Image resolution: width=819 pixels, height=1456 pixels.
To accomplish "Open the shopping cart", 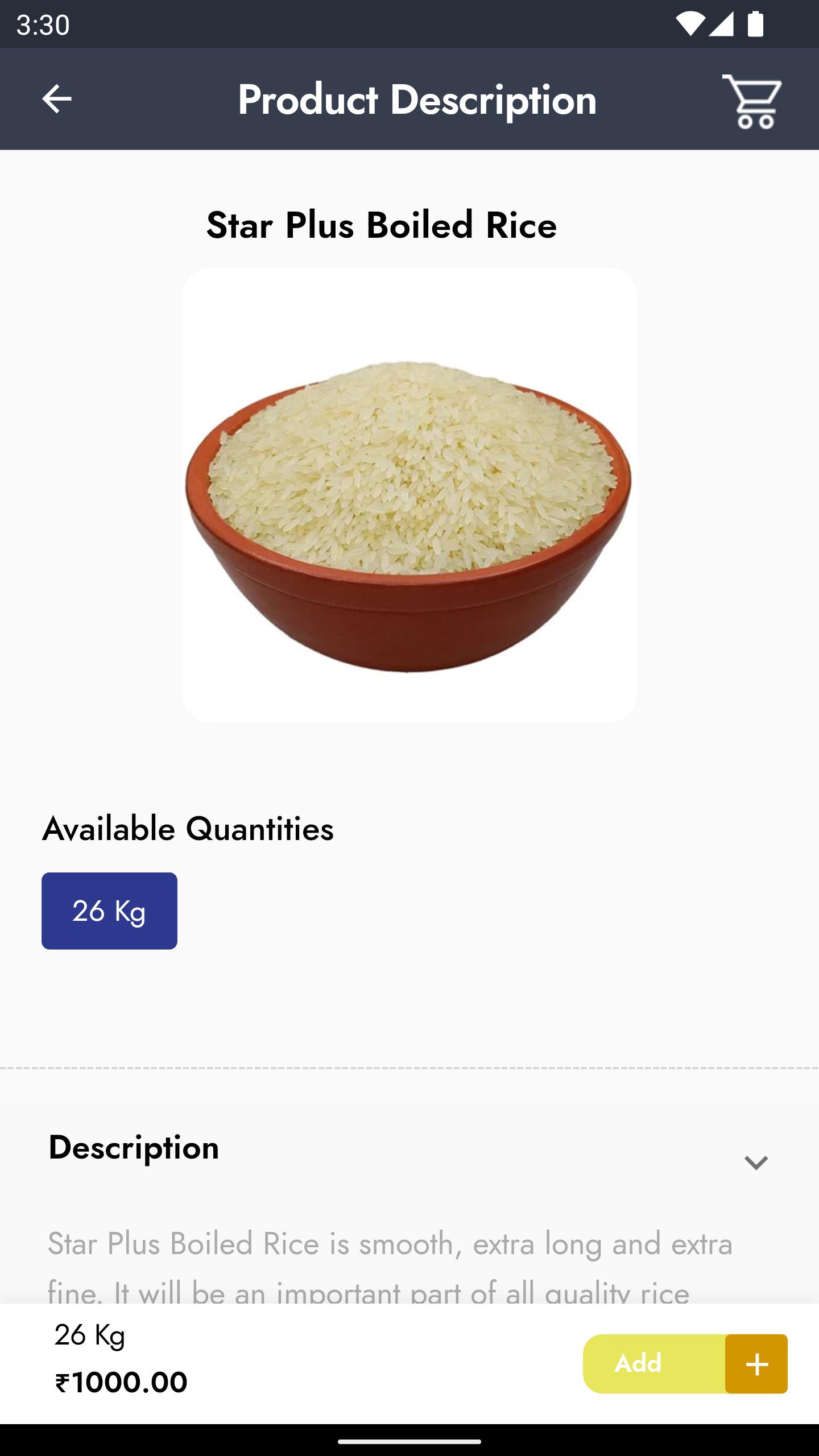I will pos(752,101).
